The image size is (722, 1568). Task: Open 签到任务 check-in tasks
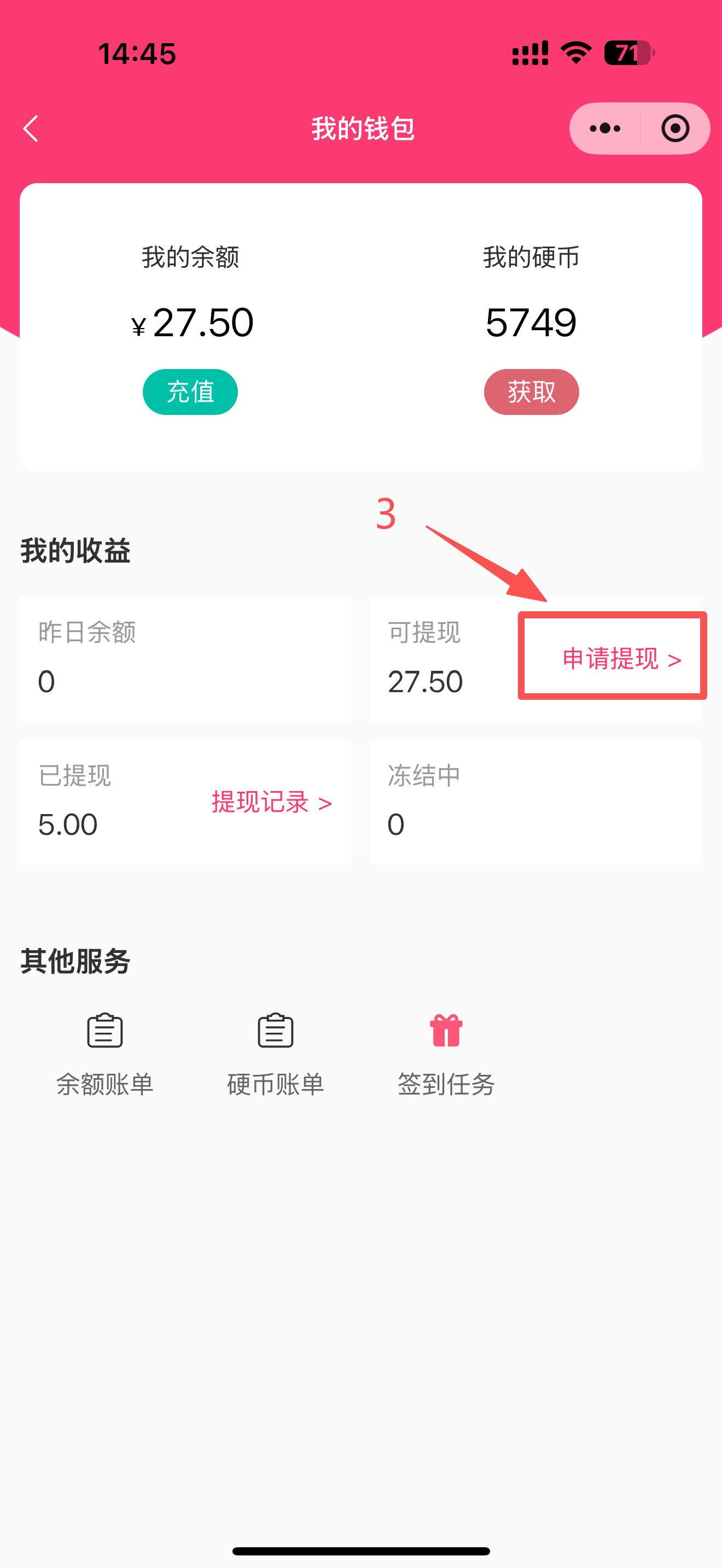(x=446, y=1053)
